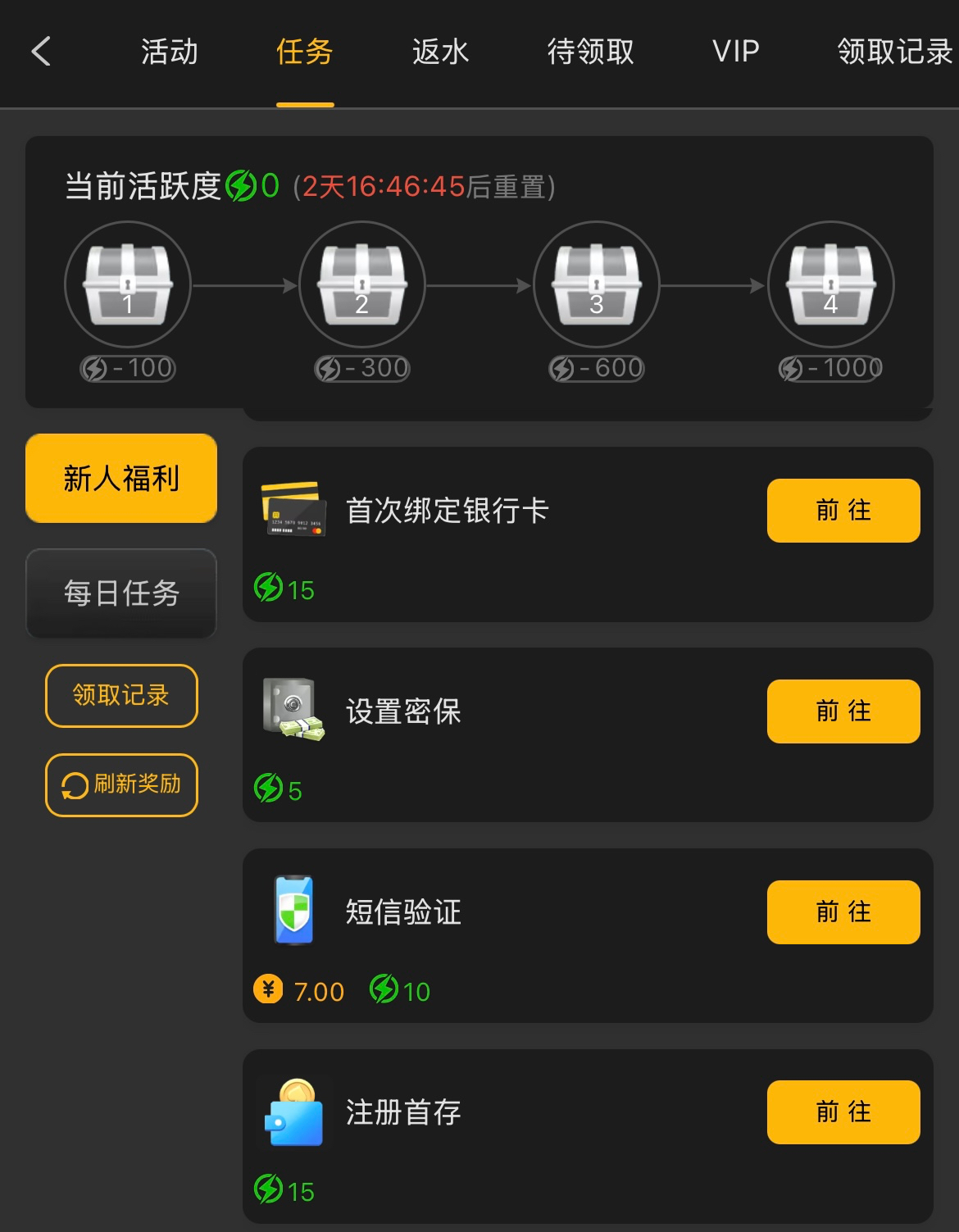Image resolution: width=959 pixels, height=1232 pixels.
Task: Tap 刷新奖励 to refresh rewards
Action: click(121, 784)
